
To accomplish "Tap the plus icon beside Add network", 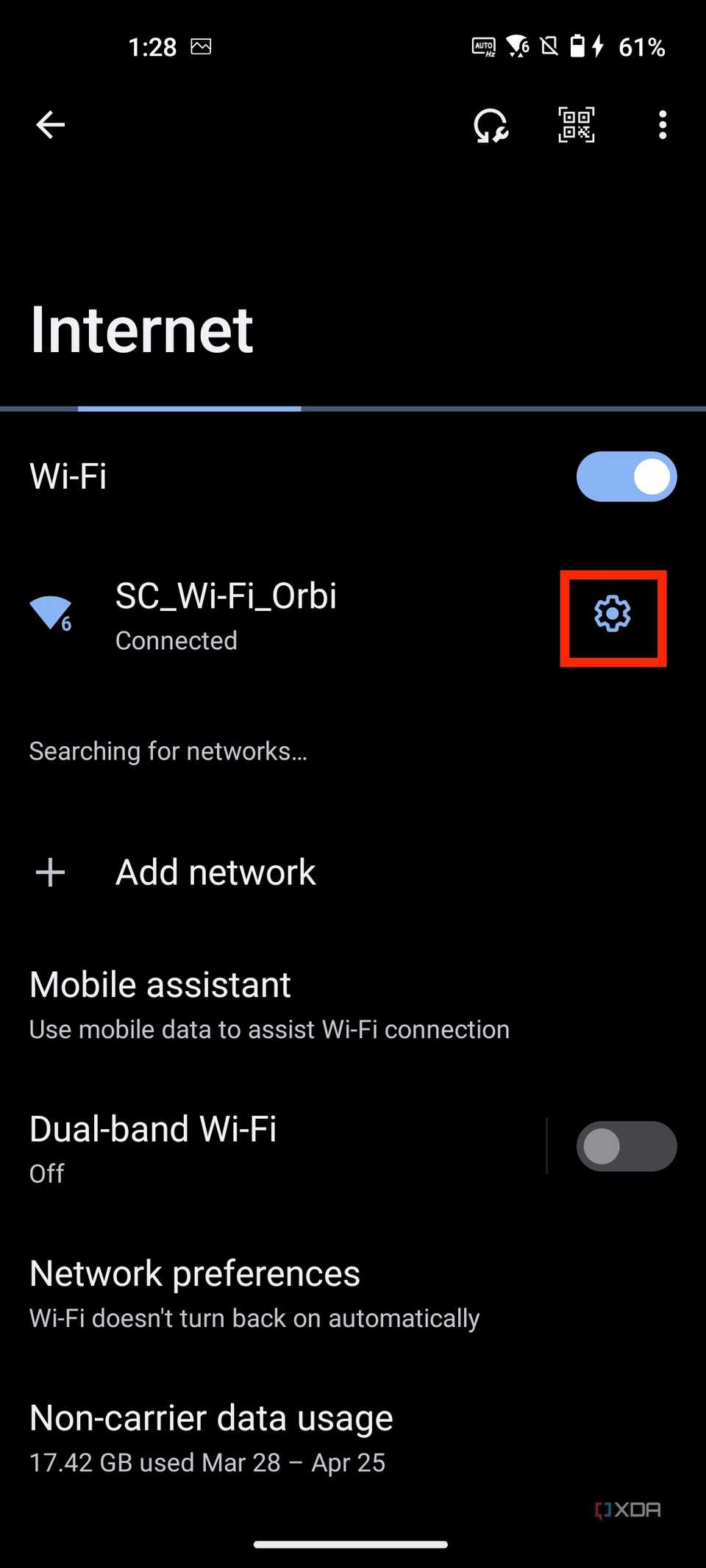I will (49, 872).
